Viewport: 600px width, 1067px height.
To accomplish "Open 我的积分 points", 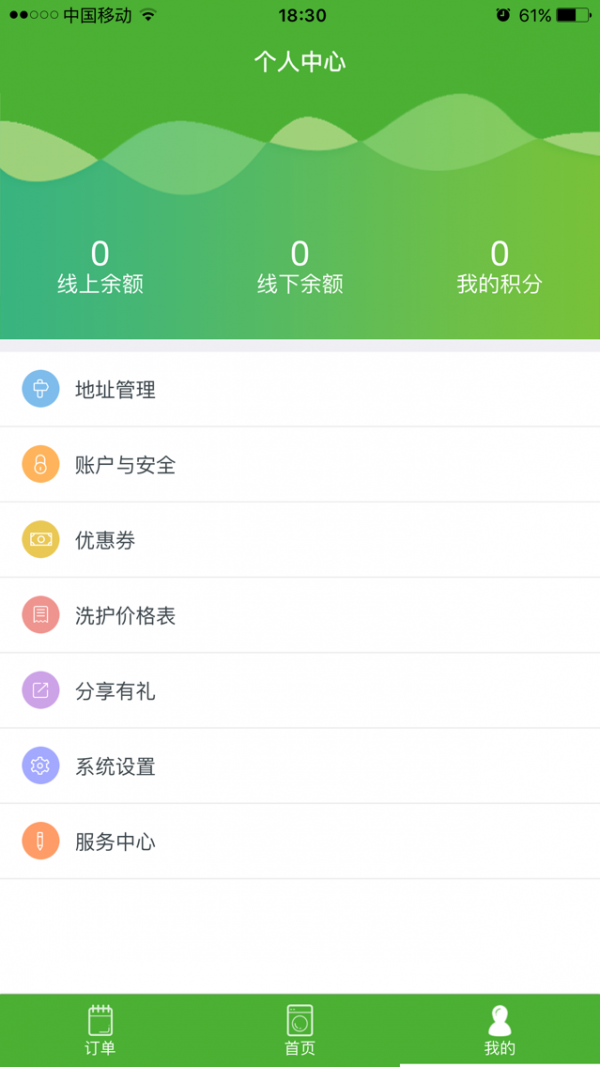I will [x=500, y=268].
